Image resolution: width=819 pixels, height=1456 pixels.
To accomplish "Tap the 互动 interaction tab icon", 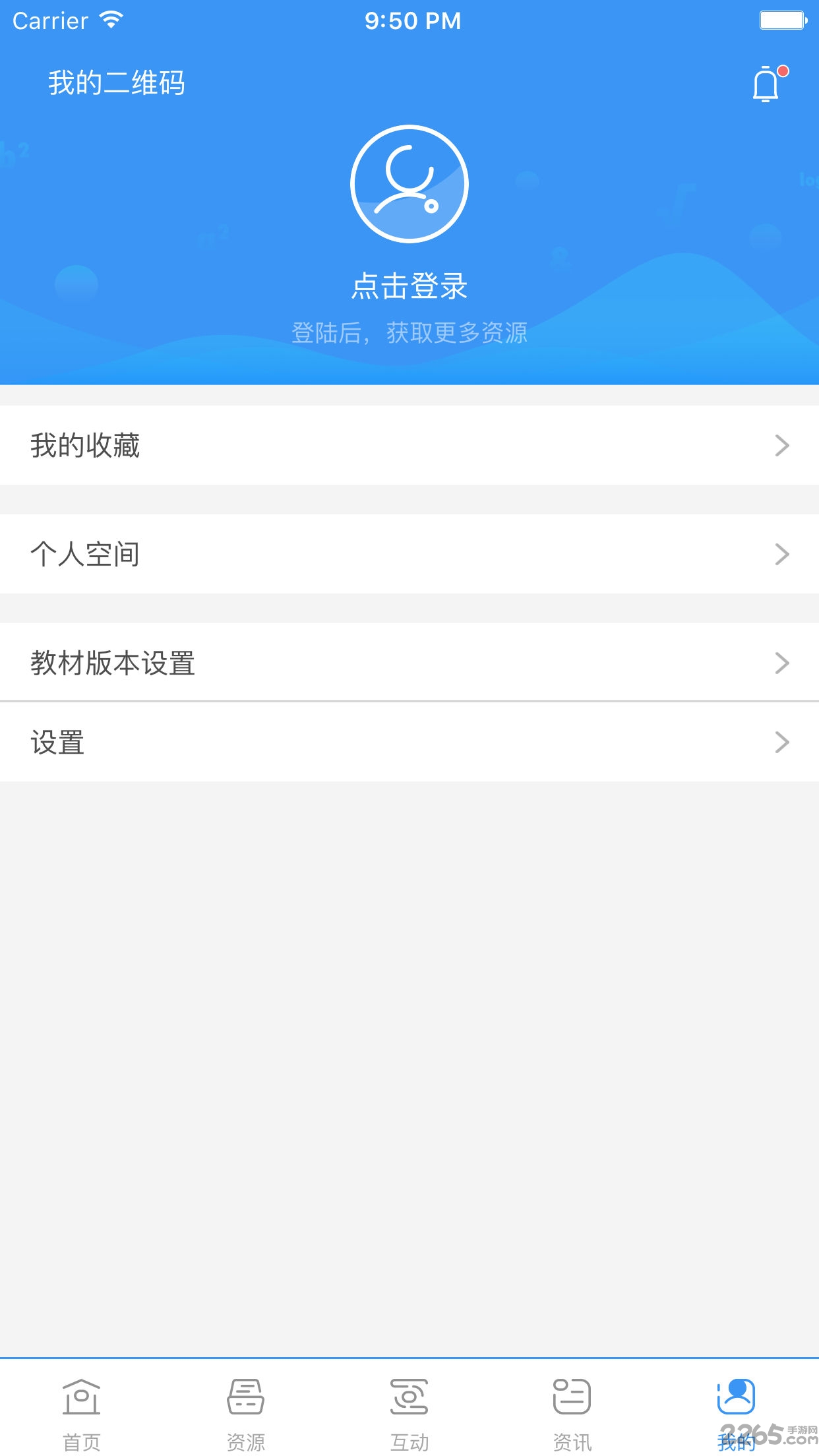I will pyautogui.click(x=409, y=1395).
